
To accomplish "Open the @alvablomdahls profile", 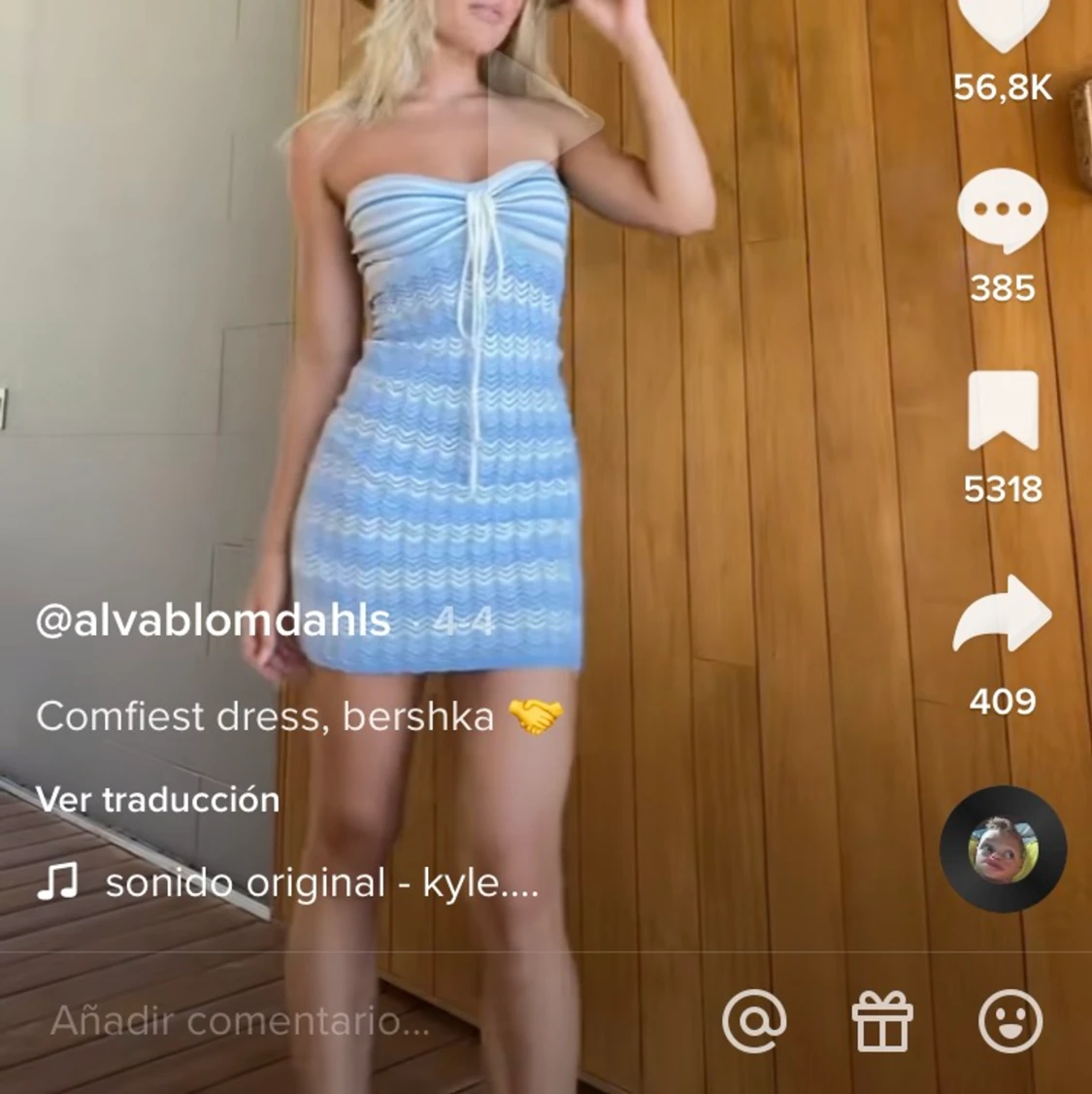I will click(x=213, y=621).
